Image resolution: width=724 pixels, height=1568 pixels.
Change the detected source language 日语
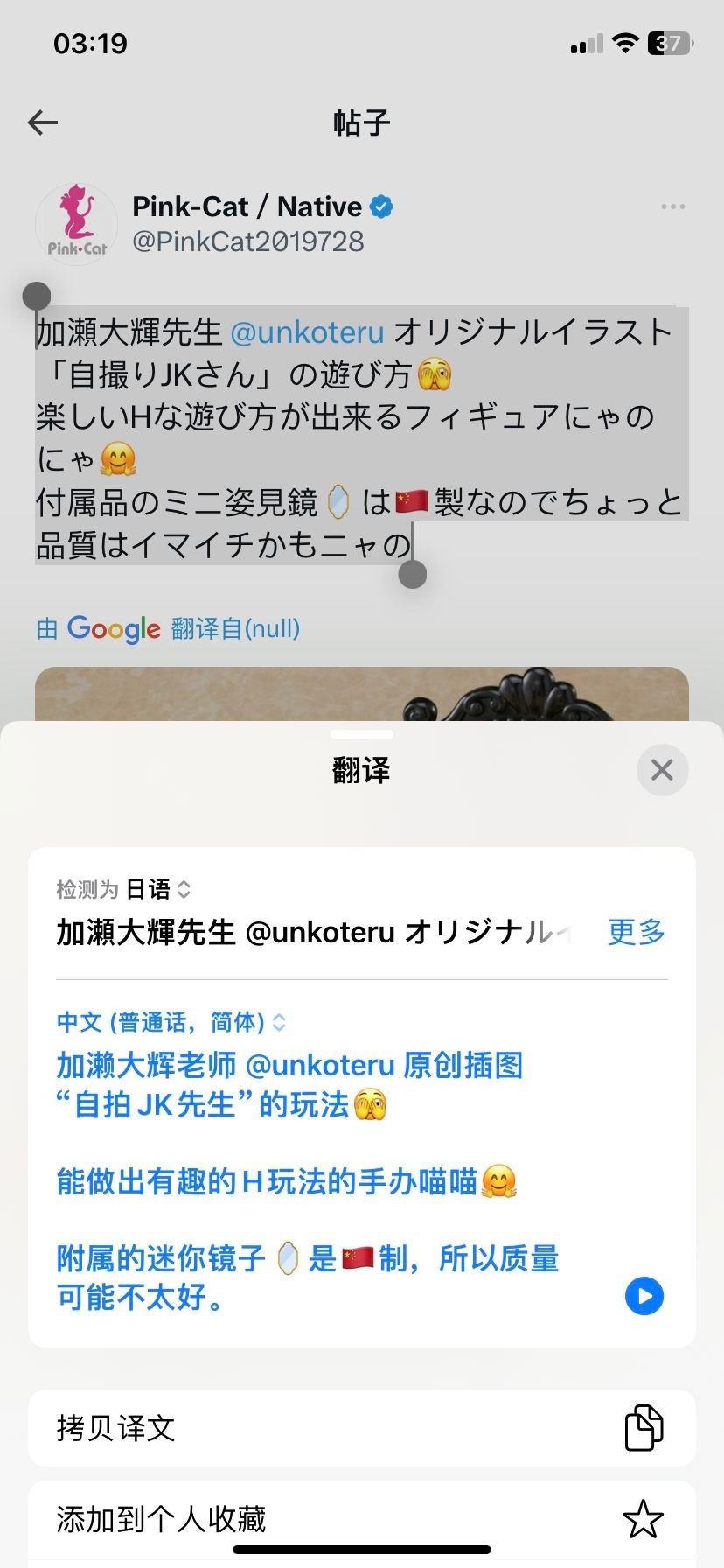click(x=158, y=890)
